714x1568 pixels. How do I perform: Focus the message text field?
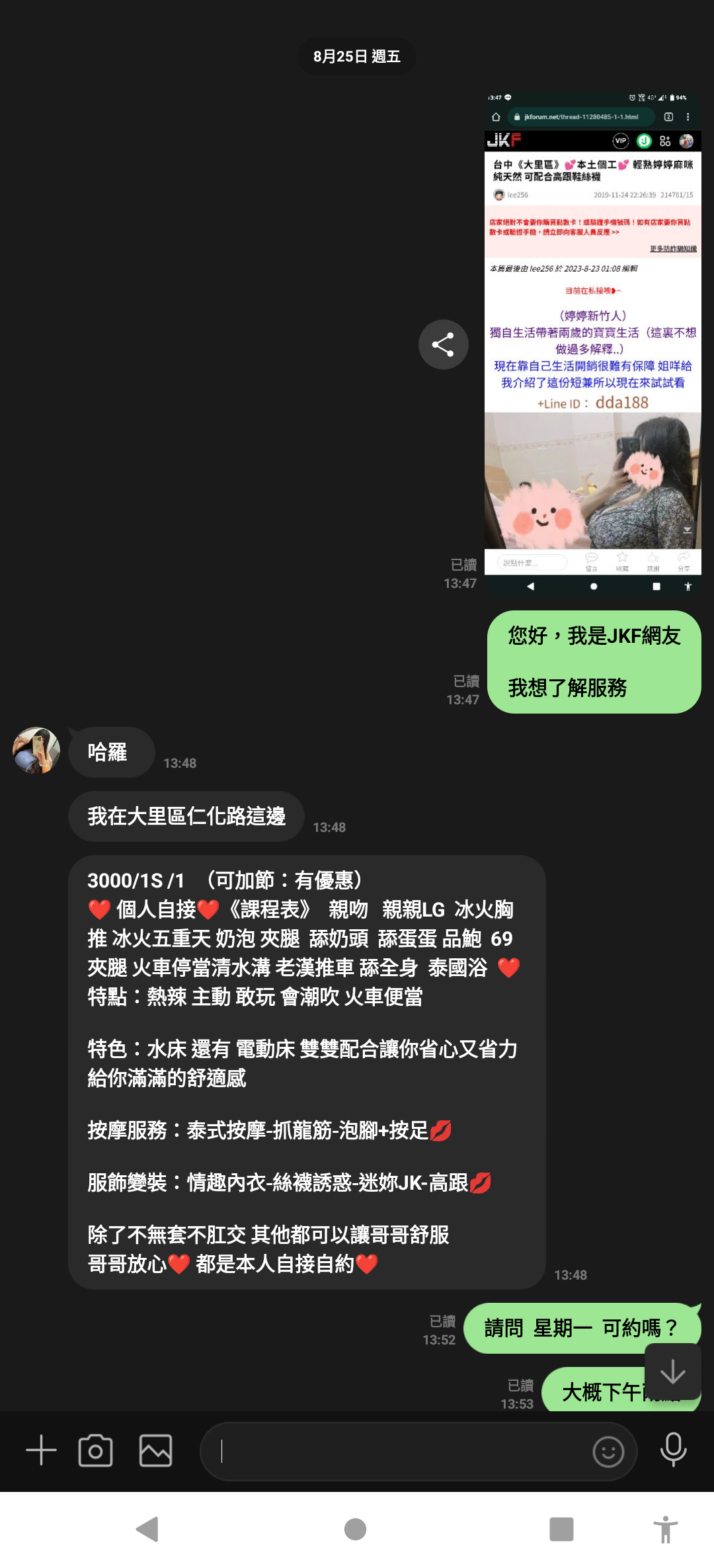[x=397, y=1452]
